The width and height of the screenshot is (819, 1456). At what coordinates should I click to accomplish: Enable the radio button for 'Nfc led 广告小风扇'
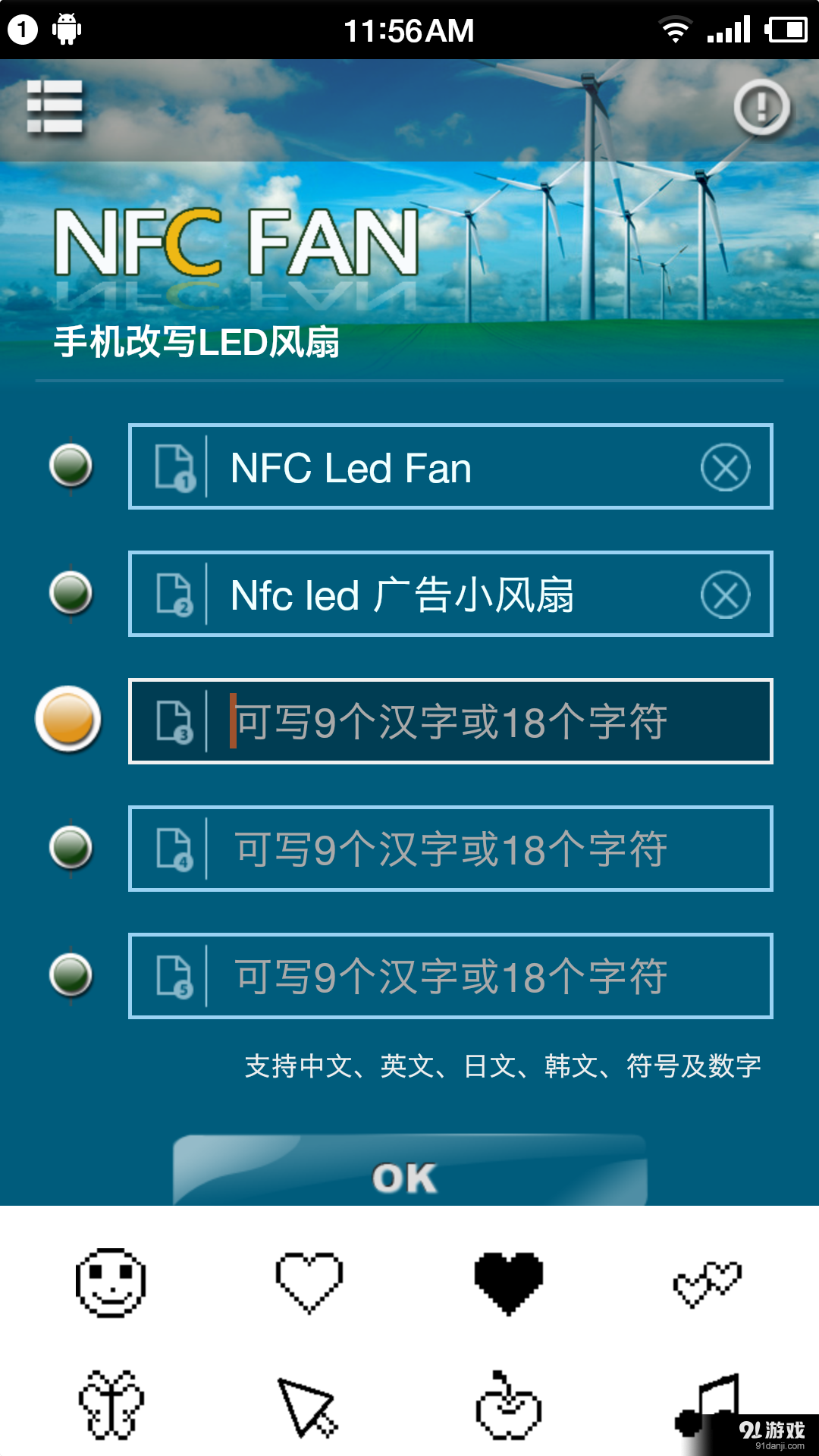(x=71, y=595)
